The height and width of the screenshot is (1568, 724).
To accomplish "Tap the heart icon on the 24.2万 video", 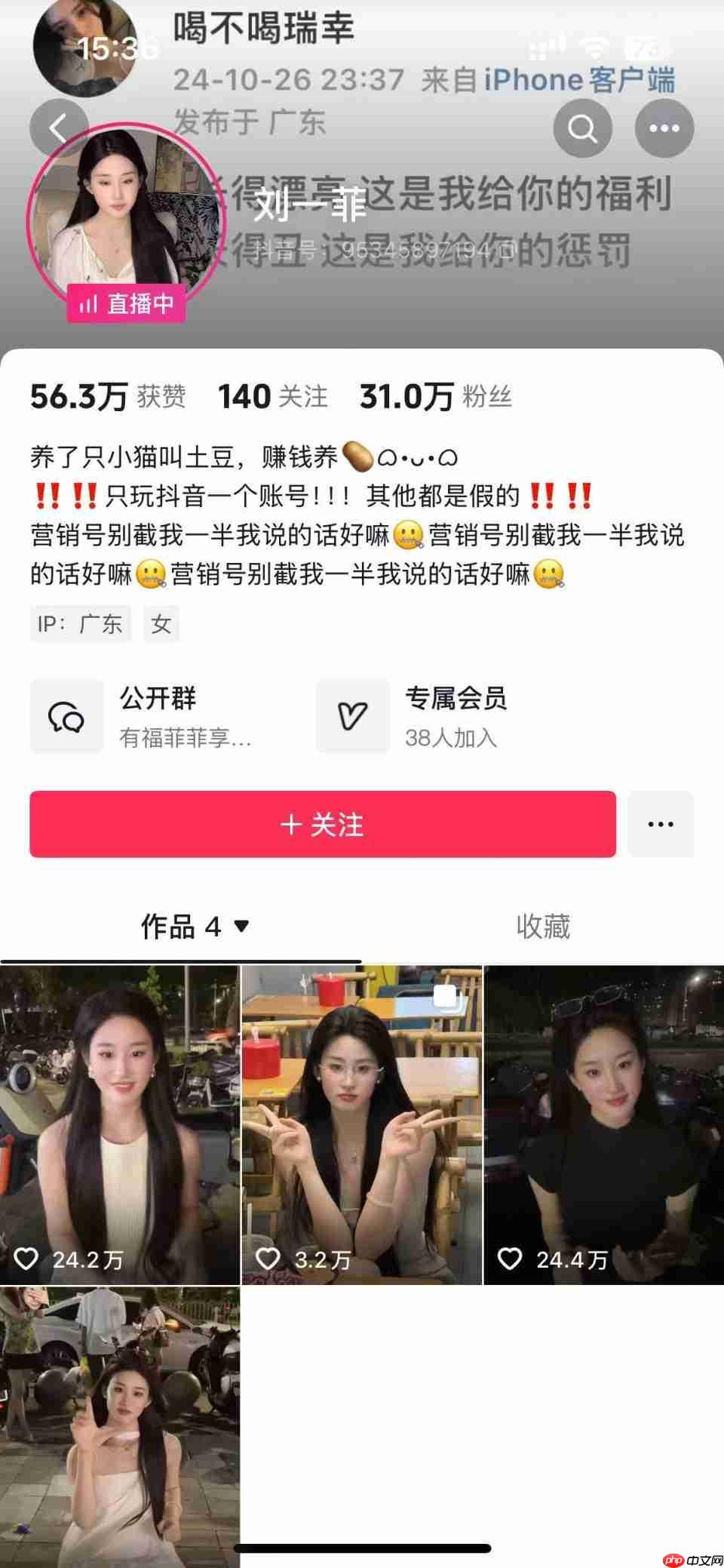I will [x=30, y=1257].
